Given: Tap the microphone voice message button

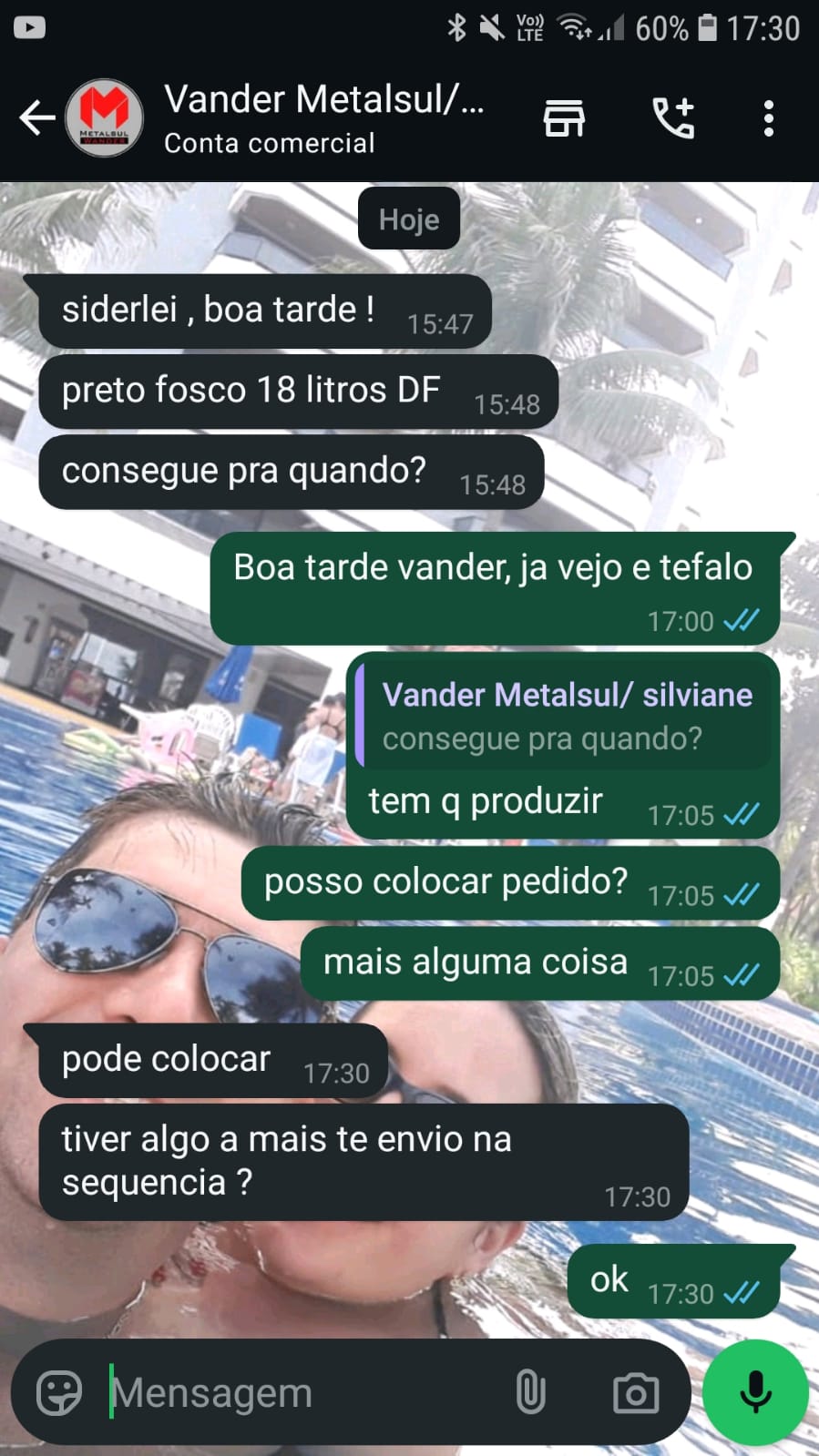Looking at the screenshot, I should click(755, 1392).
